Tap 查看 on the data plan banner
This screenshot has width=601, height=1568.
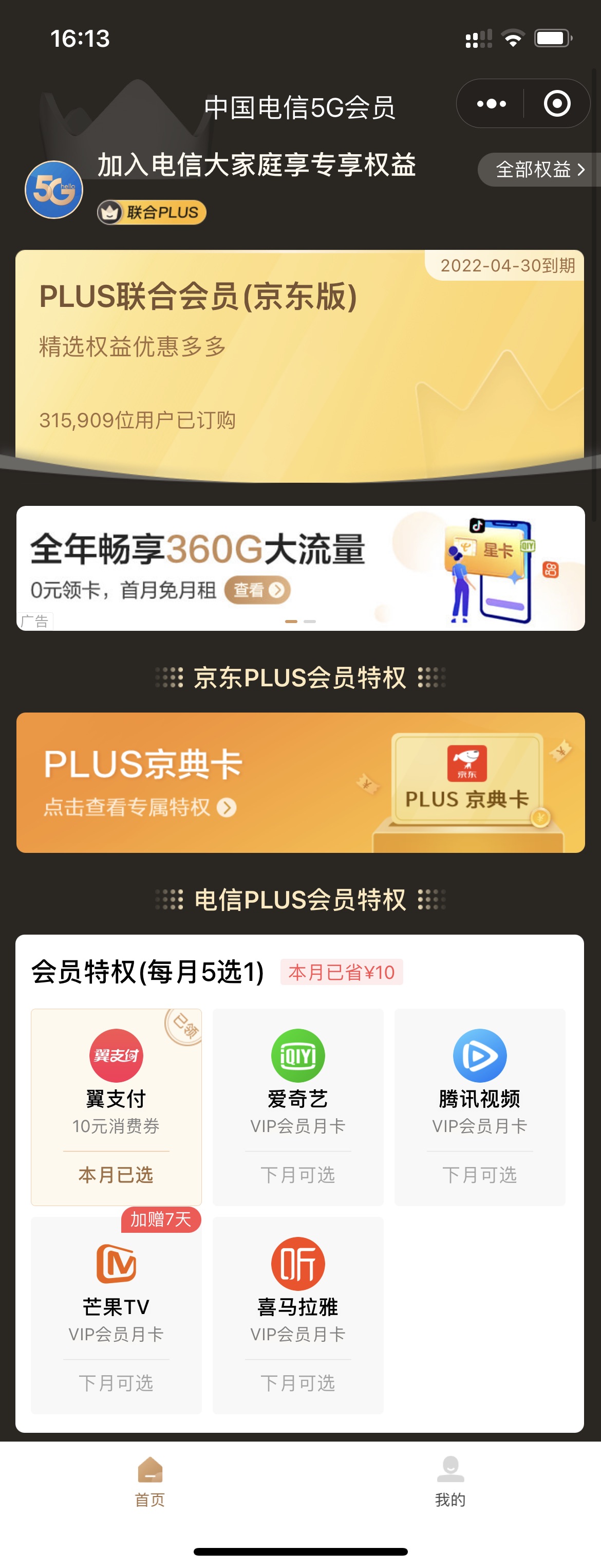[258, 590]
